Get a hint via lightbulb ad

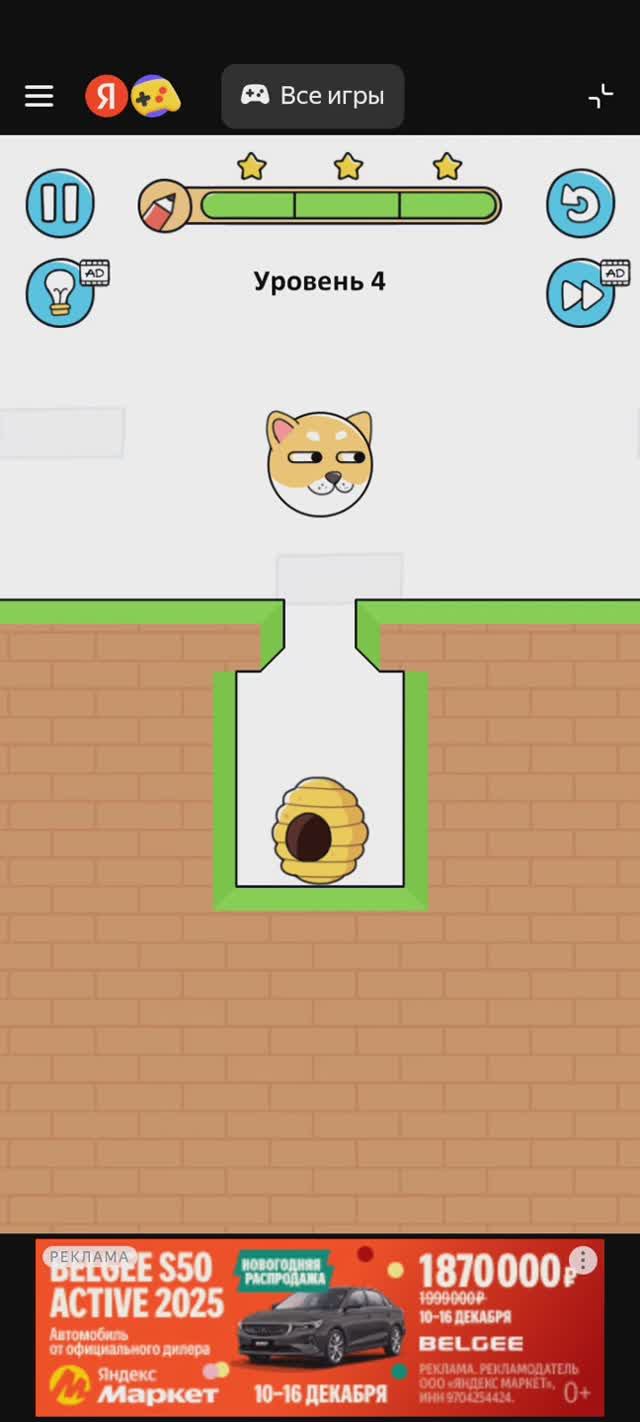(61, 293)
